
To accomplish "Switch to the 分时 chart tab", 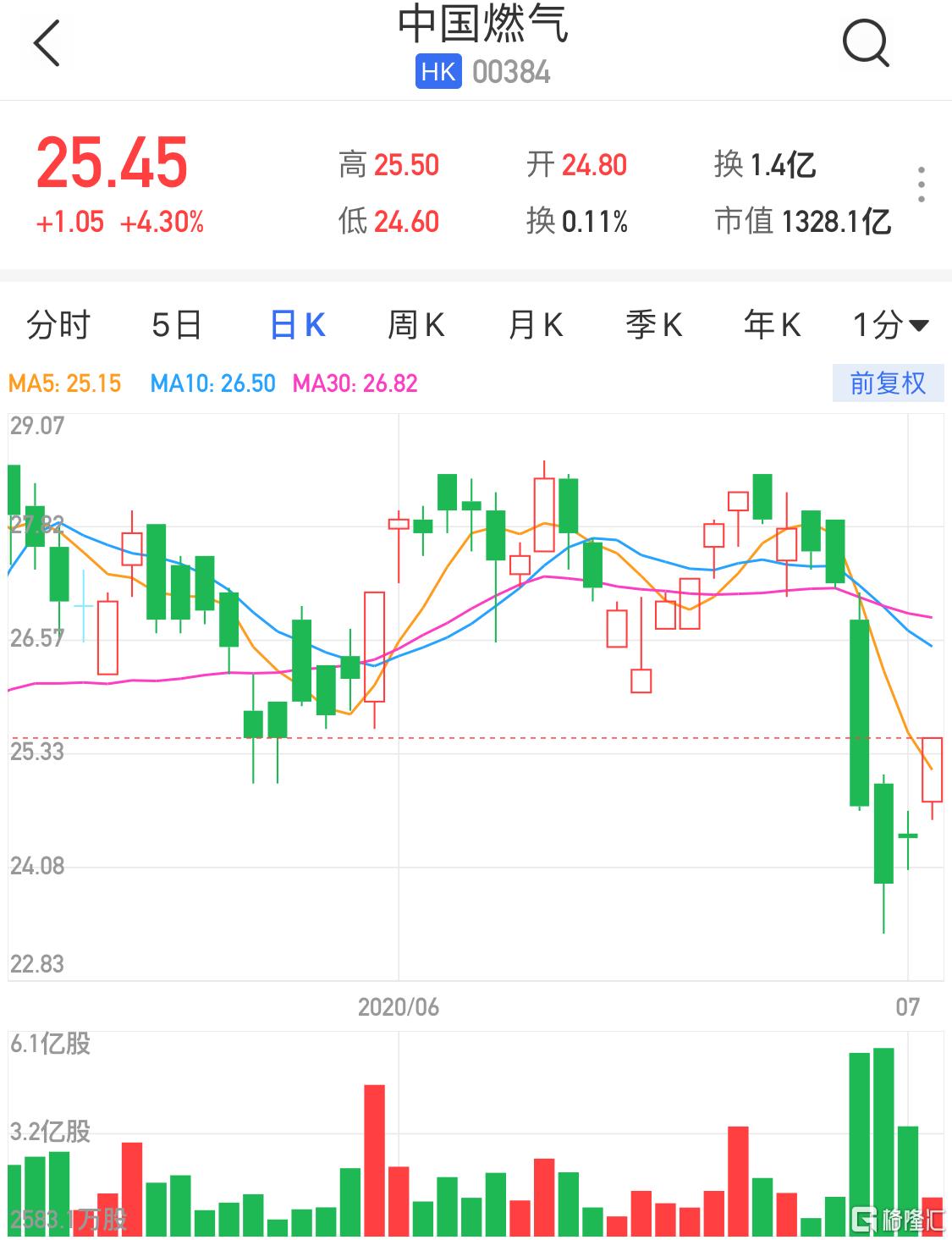I will pyautogui.click(x=58, y=325).
